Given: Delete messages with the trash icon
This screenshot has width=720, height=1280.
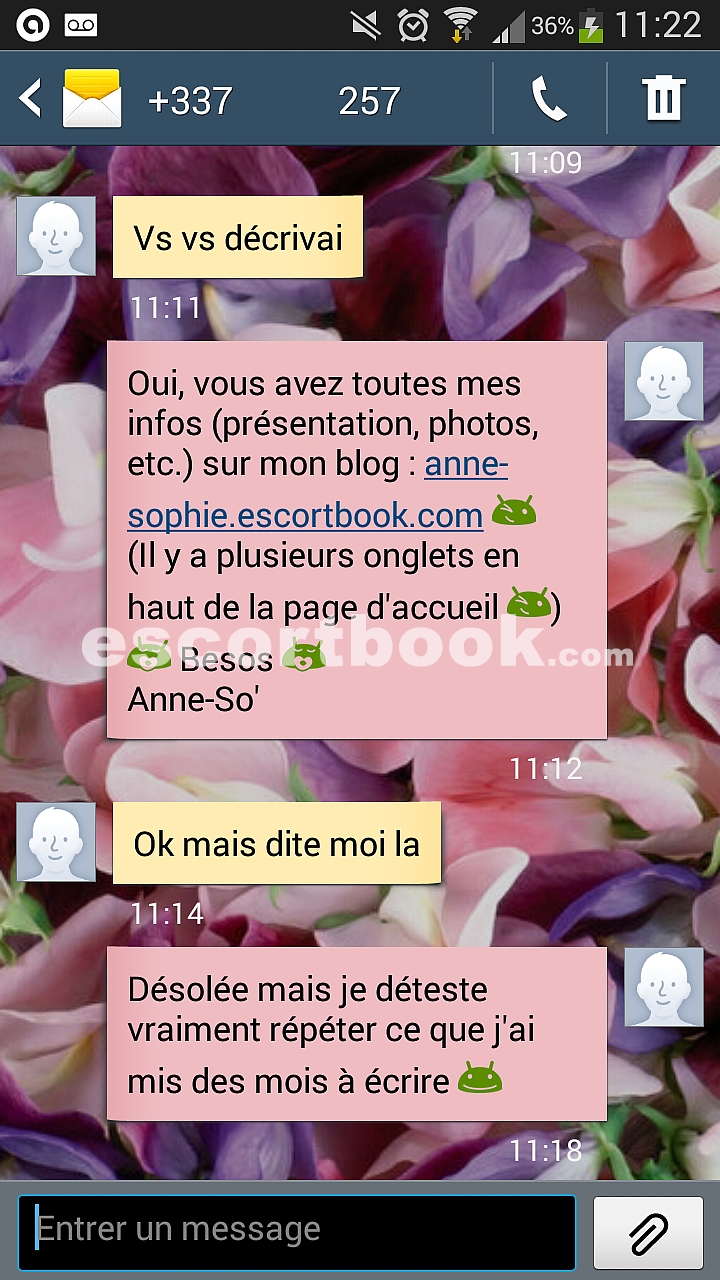Looking at the screenshot, I should 664,99.
